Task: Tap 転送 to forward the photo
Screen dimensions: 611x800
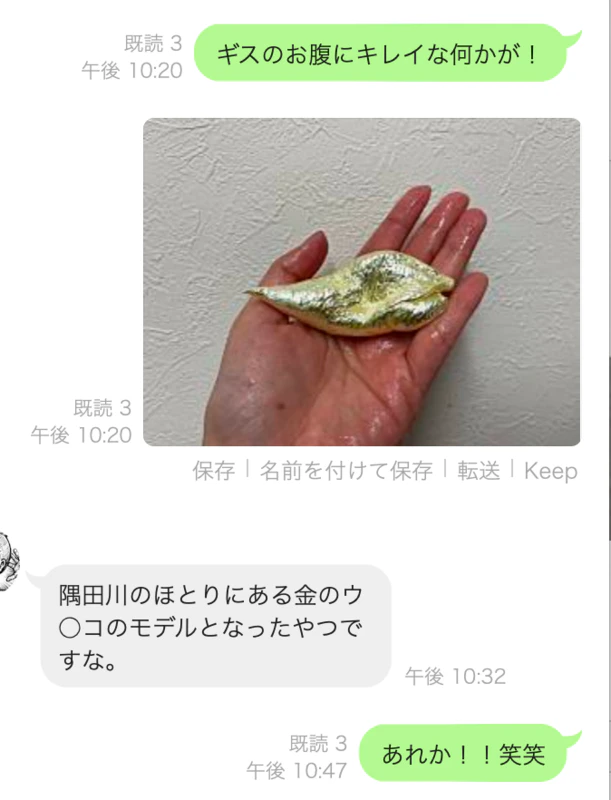Action: click(478, 471)
